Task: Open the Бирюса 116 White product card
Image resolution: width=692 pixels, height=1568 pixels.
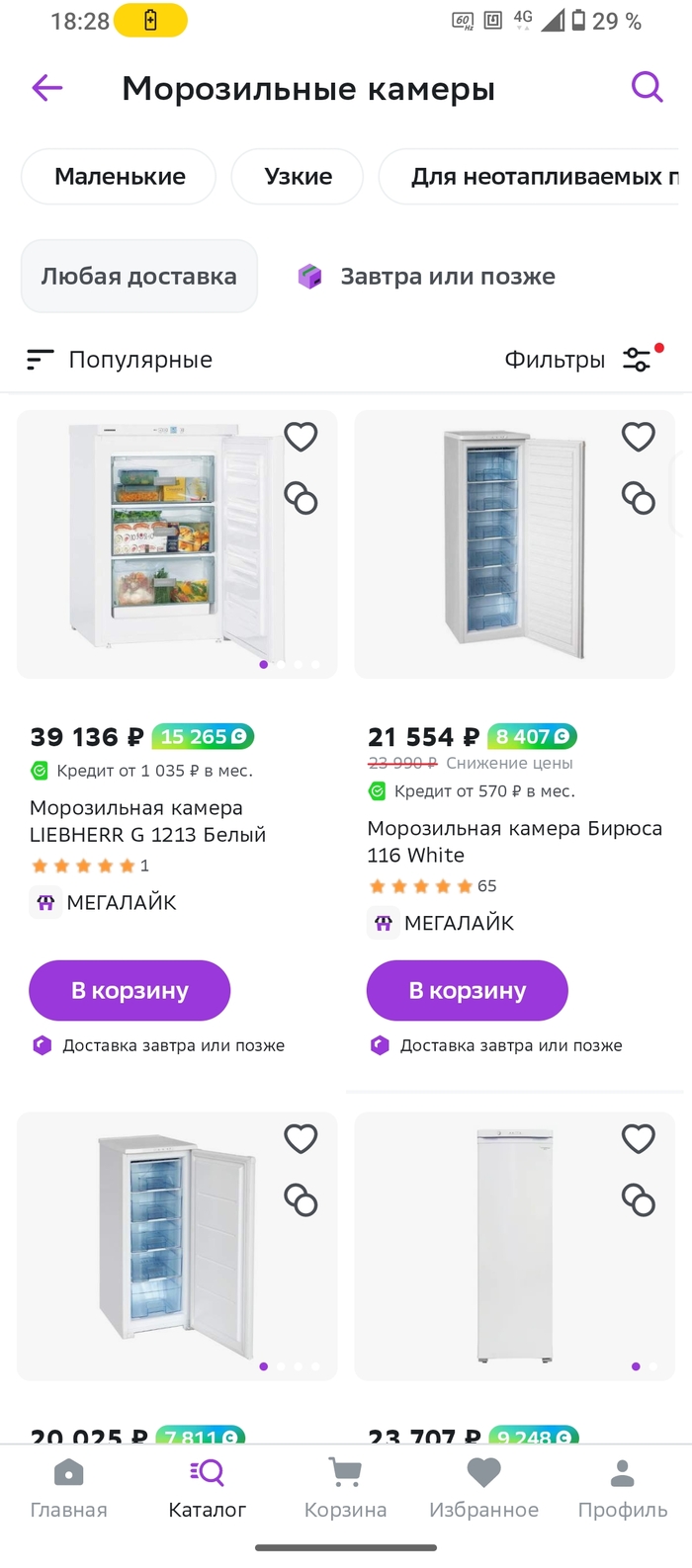Action: (514, 842)
